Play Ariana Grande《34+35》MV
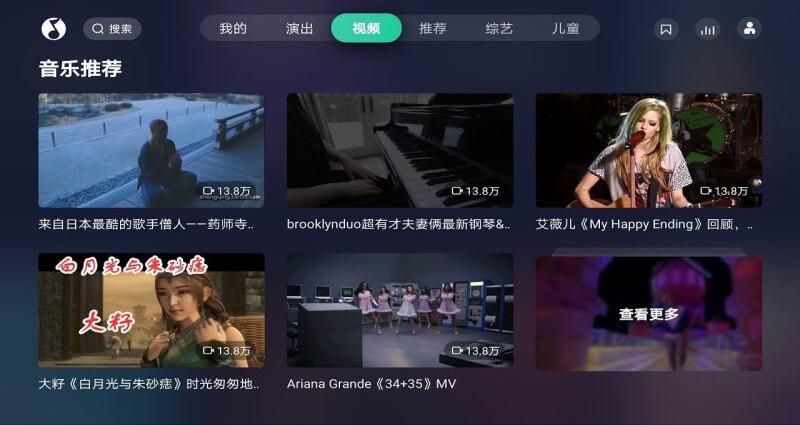The height and width of the screenshot is (425, 800). coord(400,310)
